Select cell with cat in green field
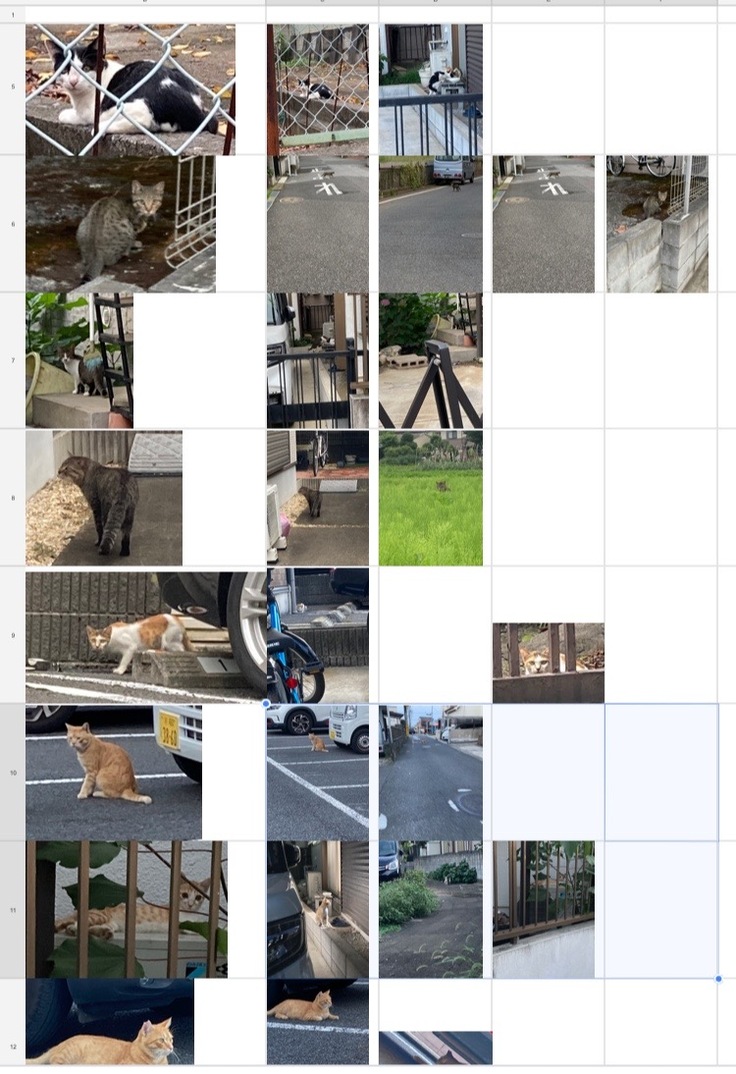Screen dimensions: 736x1074 [430, 498]
